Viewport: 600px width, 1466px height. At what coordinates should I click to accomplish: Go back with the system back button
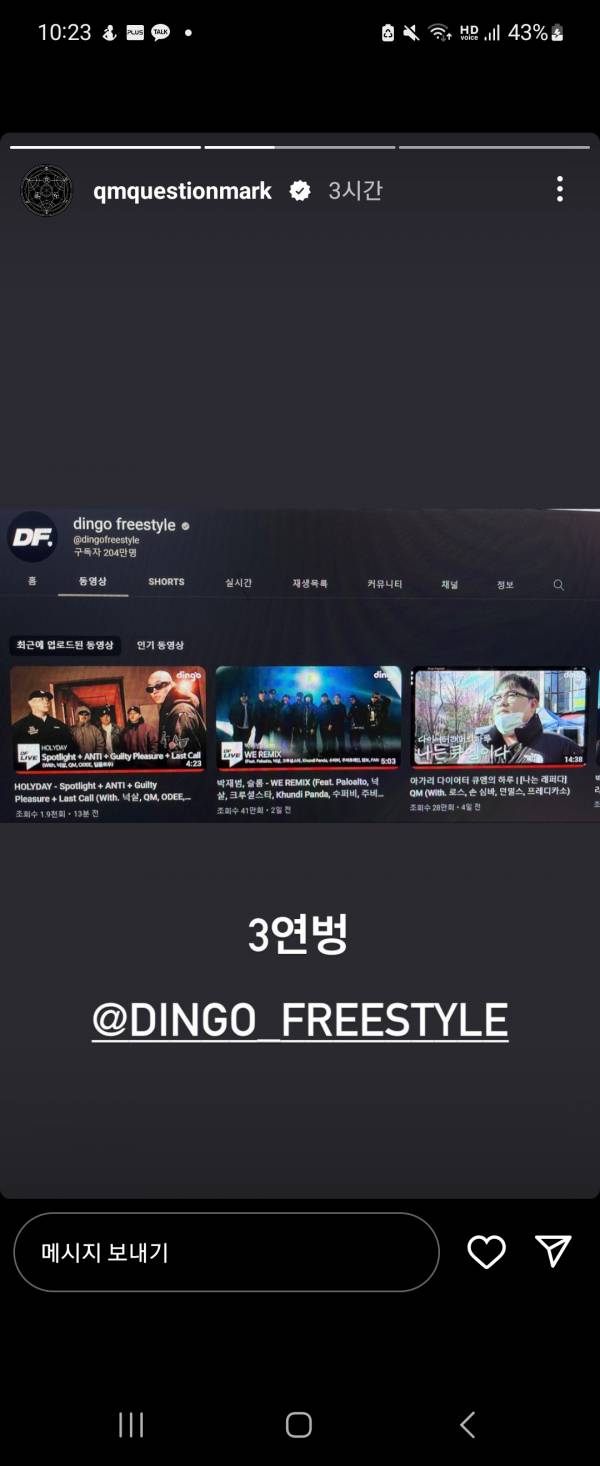click(467, 1424)
